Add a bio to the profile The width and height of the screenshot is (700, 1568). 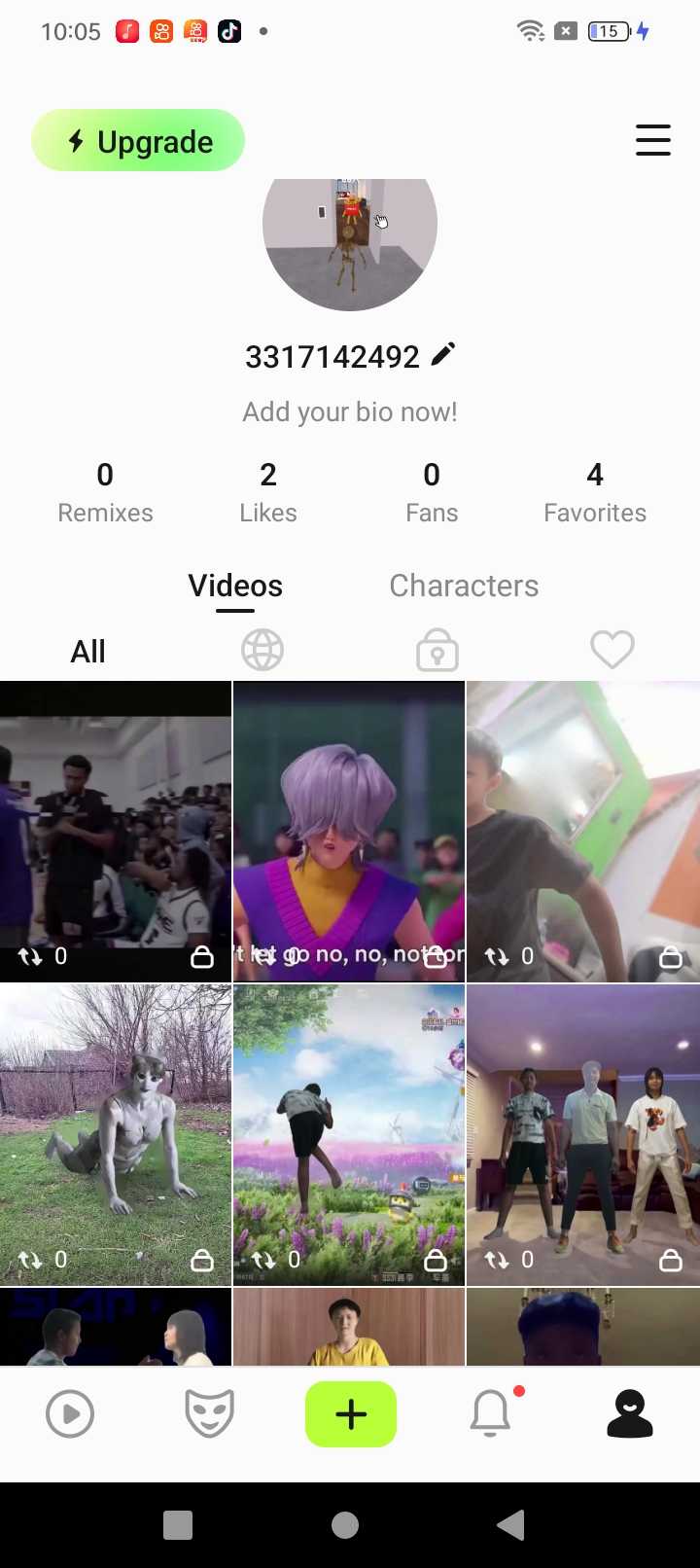(x=350, y=411)
